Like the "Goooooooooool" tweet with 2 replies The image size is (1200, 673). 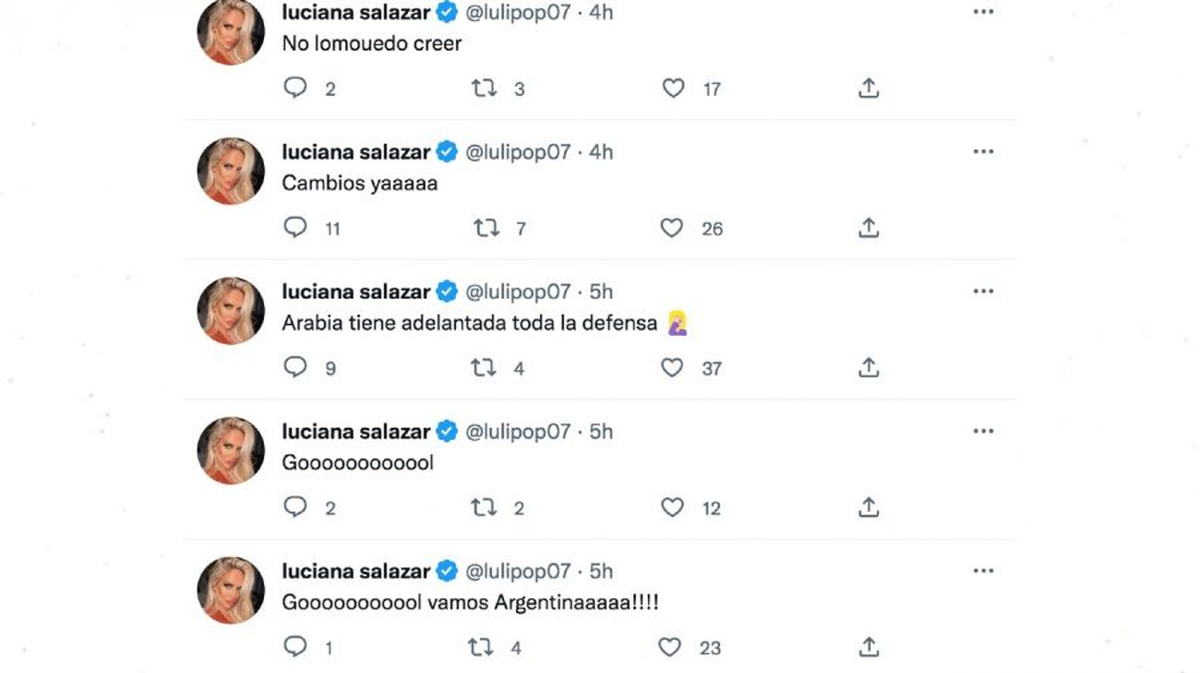pyautogui.click(x=672, y=508)
